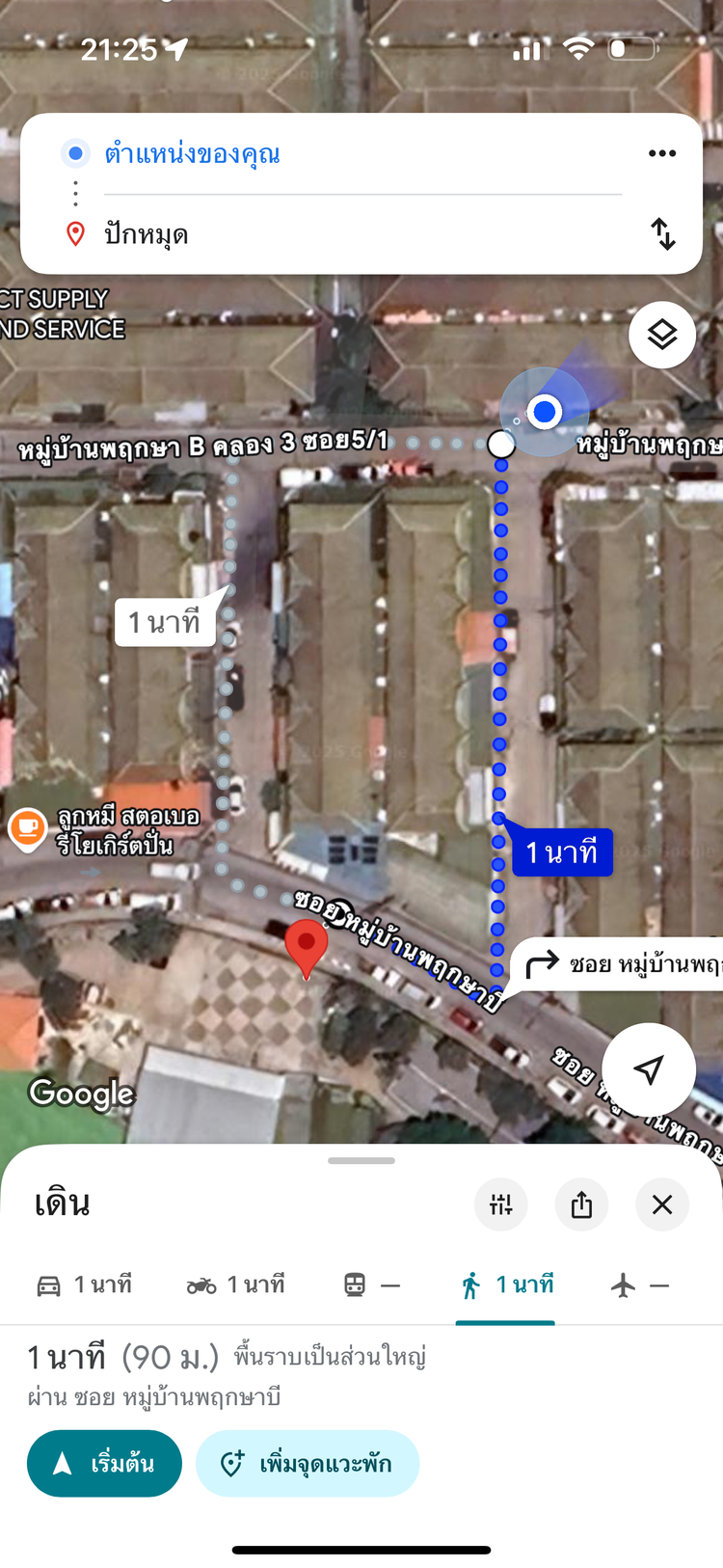Screen dimensions: 723x1568
Task: Switch to the driving tab
Action: (x=84, y=1284)
